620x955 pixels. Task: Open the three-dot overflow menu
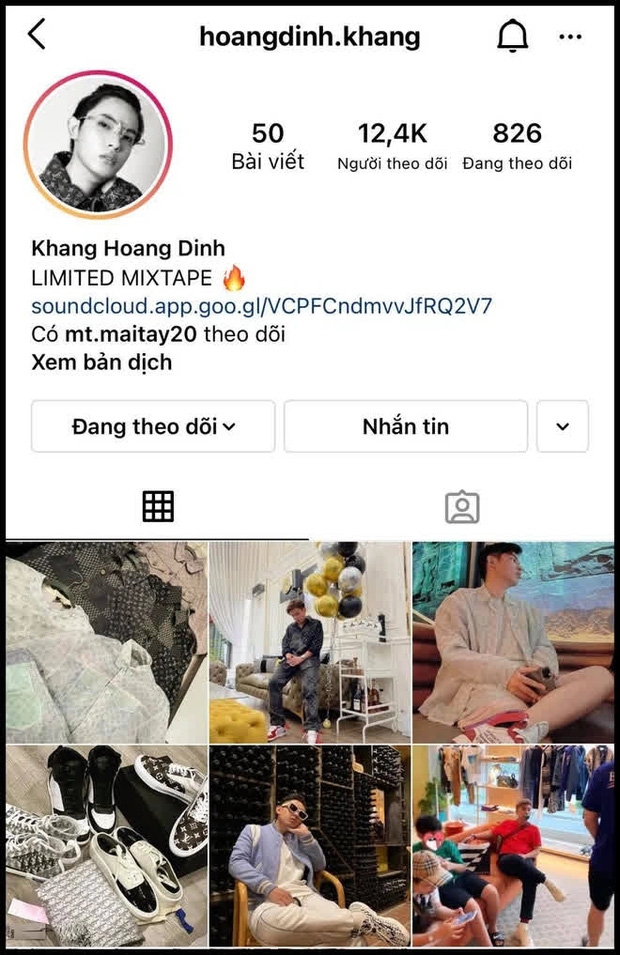[570, 37]
